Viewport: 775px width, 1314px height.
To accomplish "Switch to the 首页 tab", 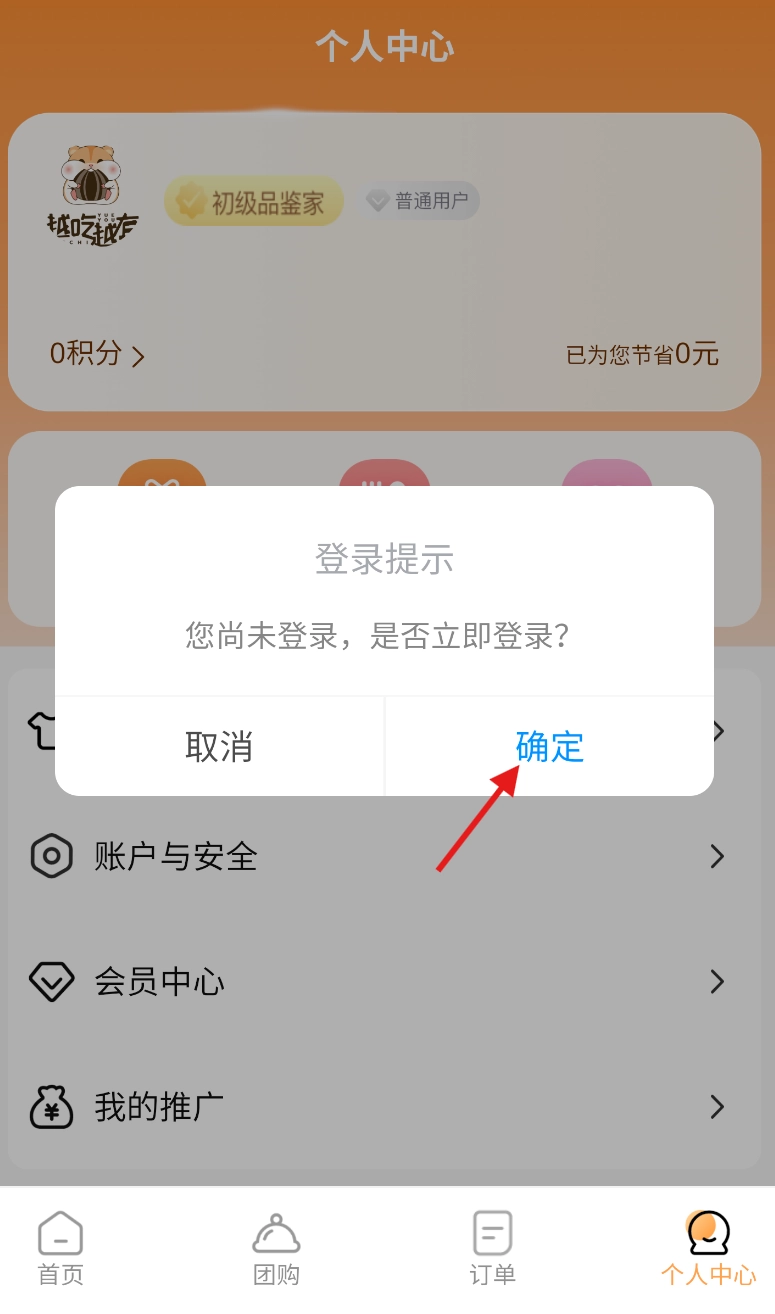I will 61,1248.
